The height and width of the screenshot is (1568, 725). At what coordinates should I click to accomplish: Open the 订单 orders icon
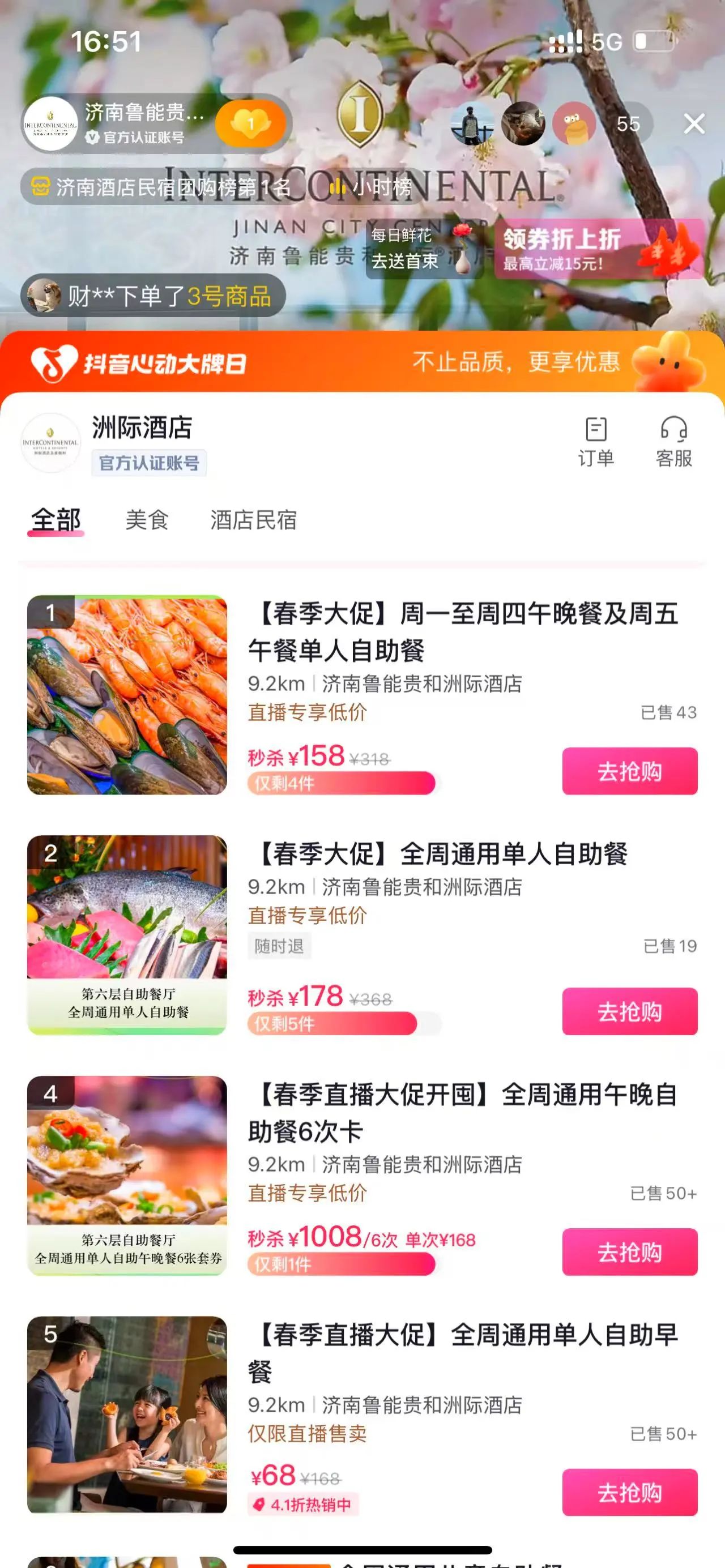pos(595,441)
